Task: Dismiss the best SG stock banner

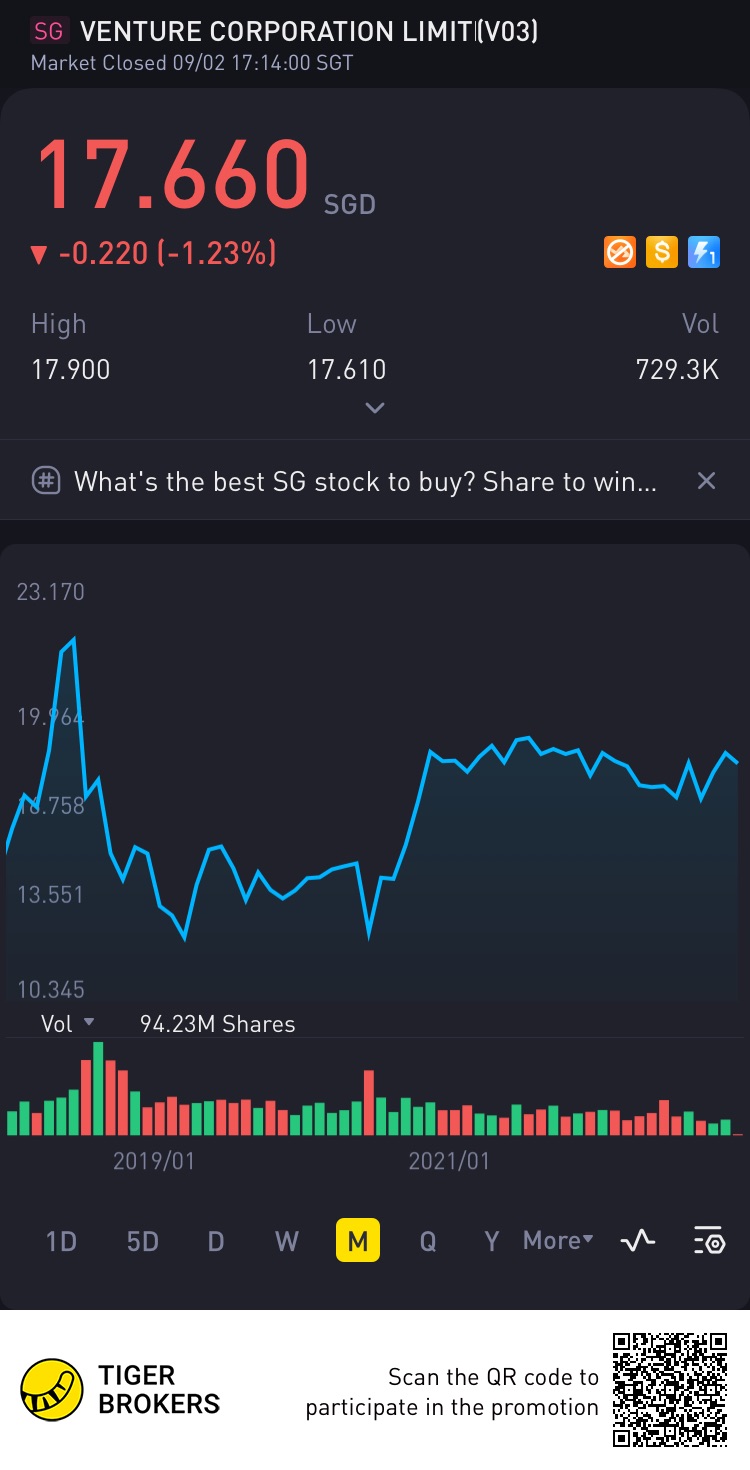Action: click(706, 481)
